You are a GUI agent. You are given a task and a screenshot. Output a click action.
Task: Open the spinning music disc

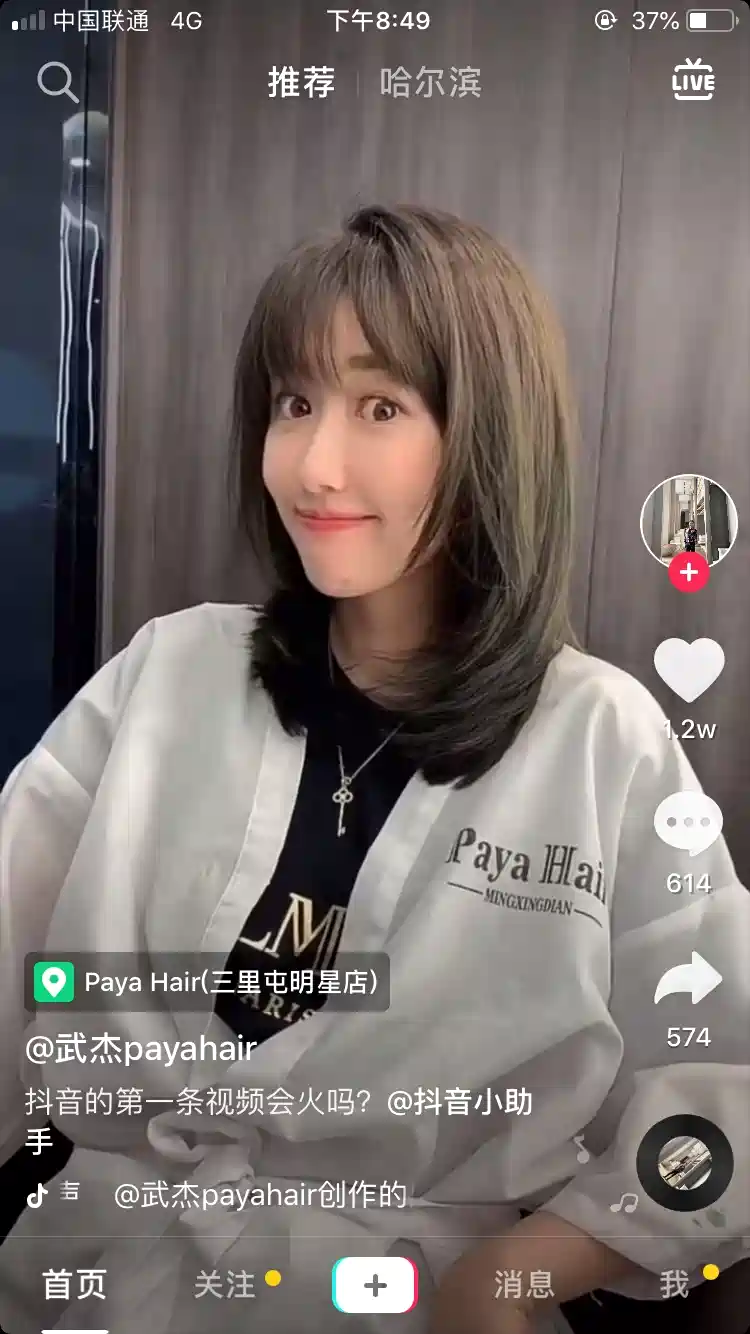[x=685, y=1163]
